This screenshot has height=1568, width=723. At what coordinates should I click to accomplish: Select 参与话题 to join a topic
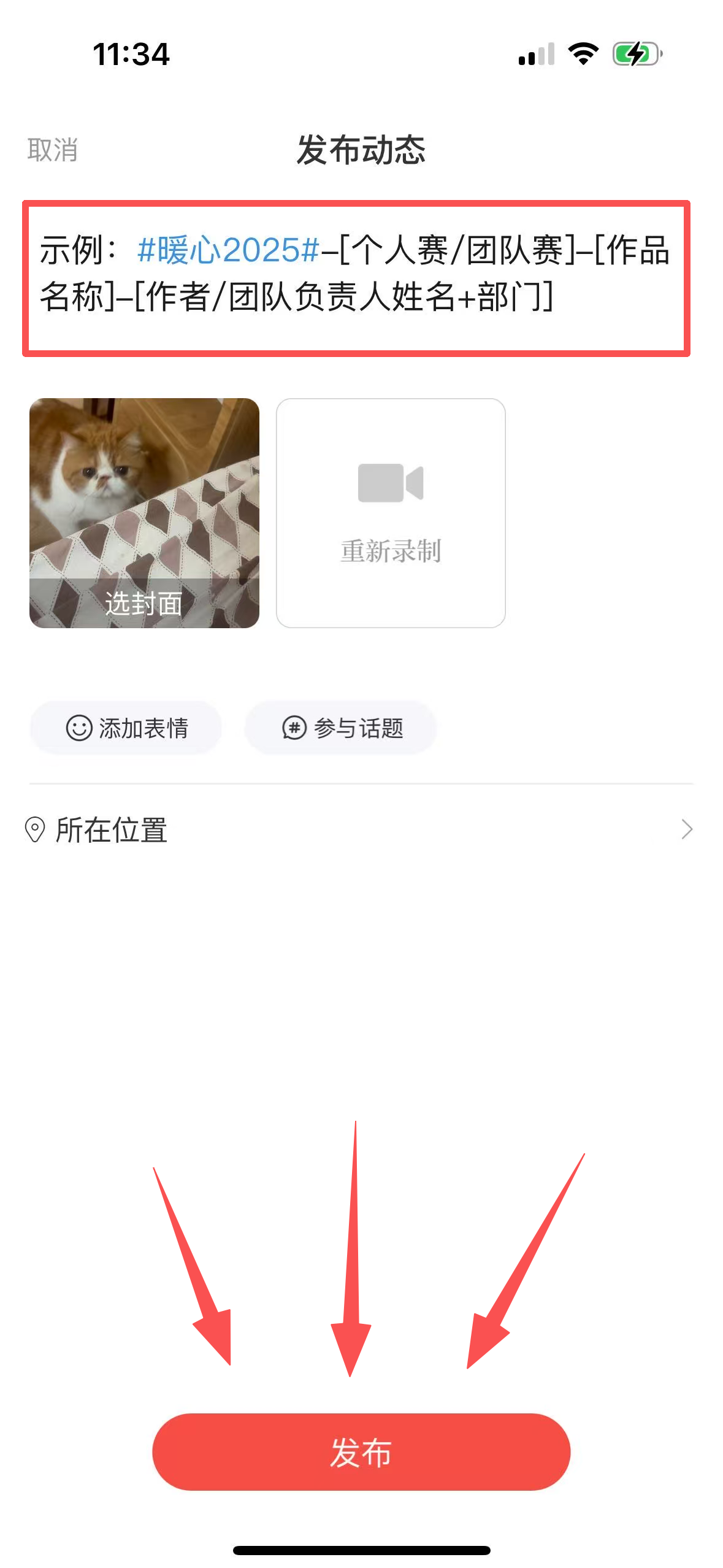coord(341,728)
